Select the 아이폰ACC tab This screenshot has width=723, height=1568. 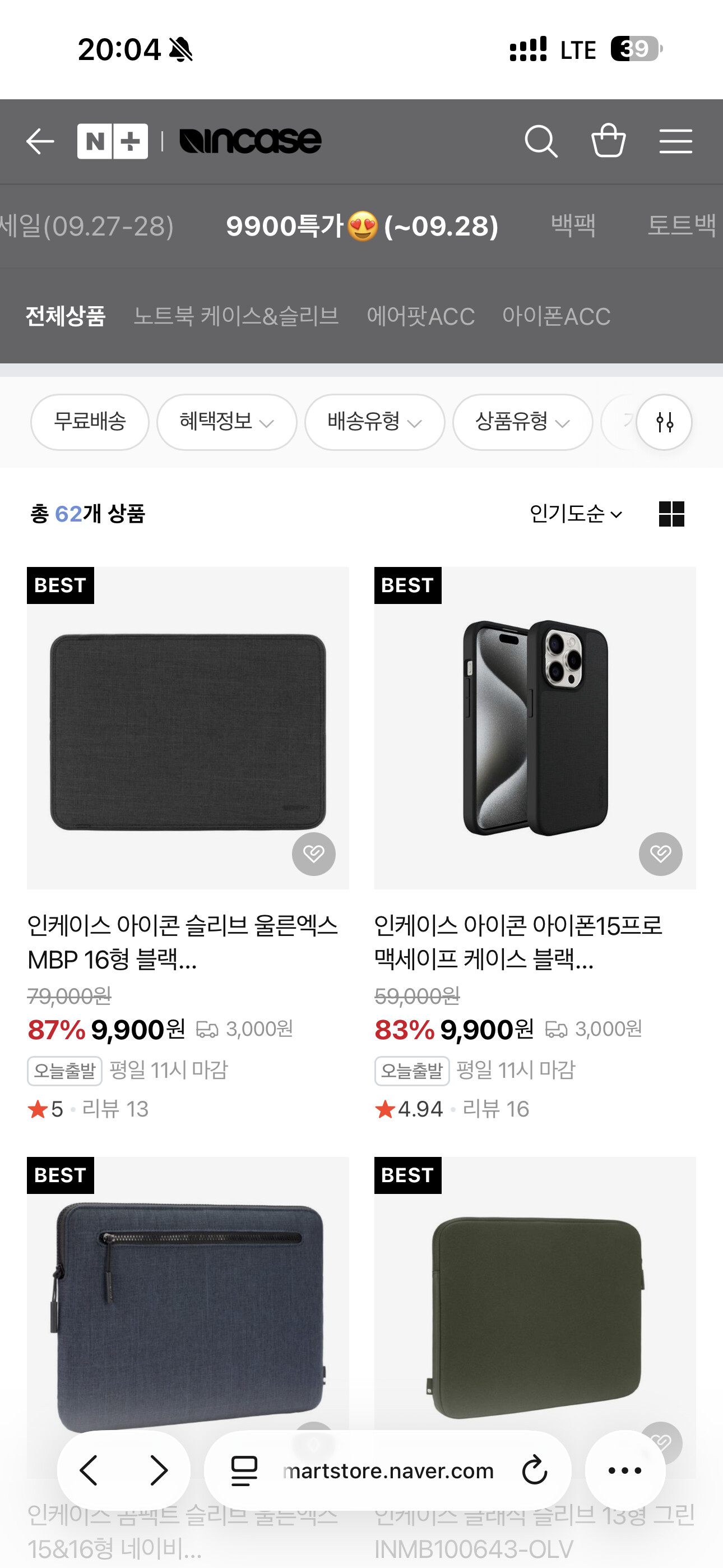[x=555, y=316]
